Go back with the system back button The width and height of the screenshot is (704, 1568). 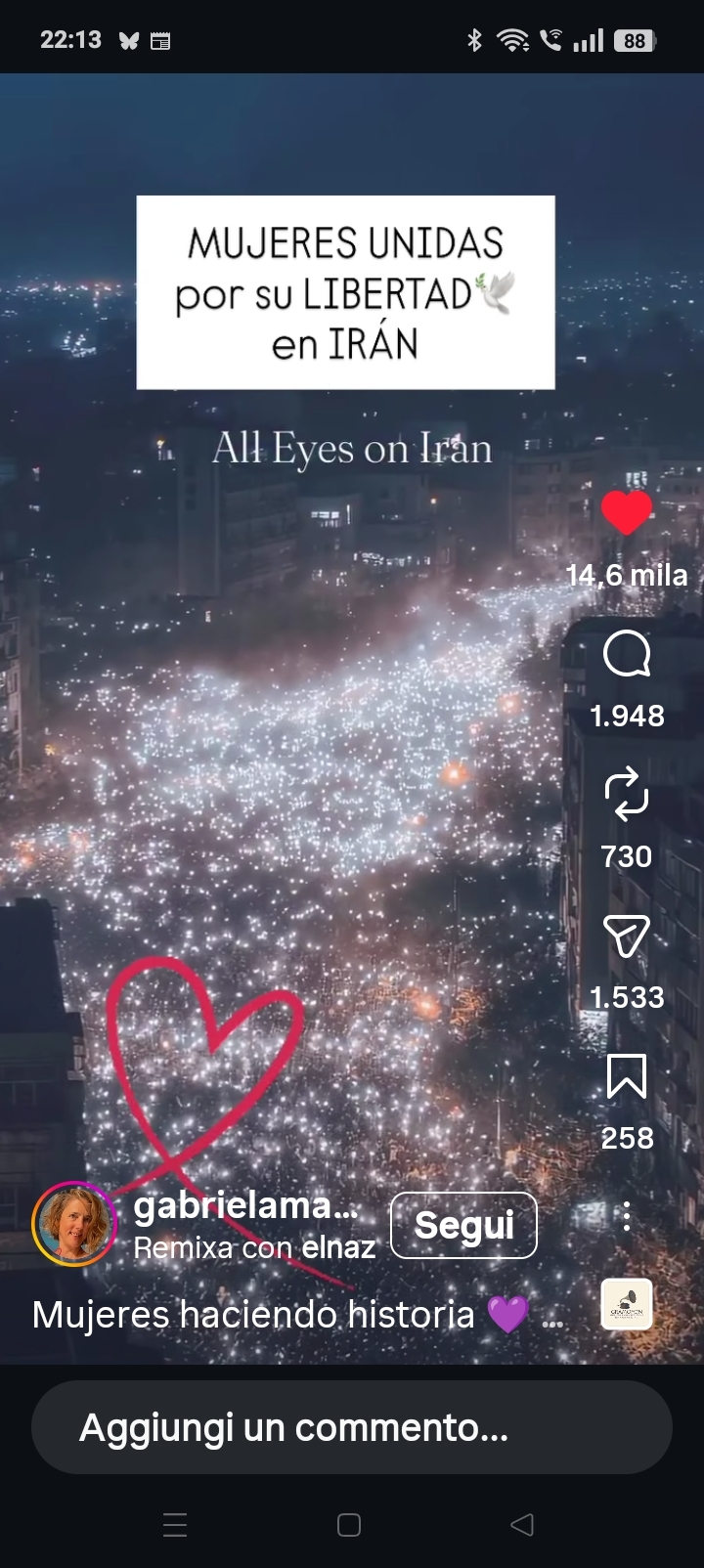pos(522,1524)
